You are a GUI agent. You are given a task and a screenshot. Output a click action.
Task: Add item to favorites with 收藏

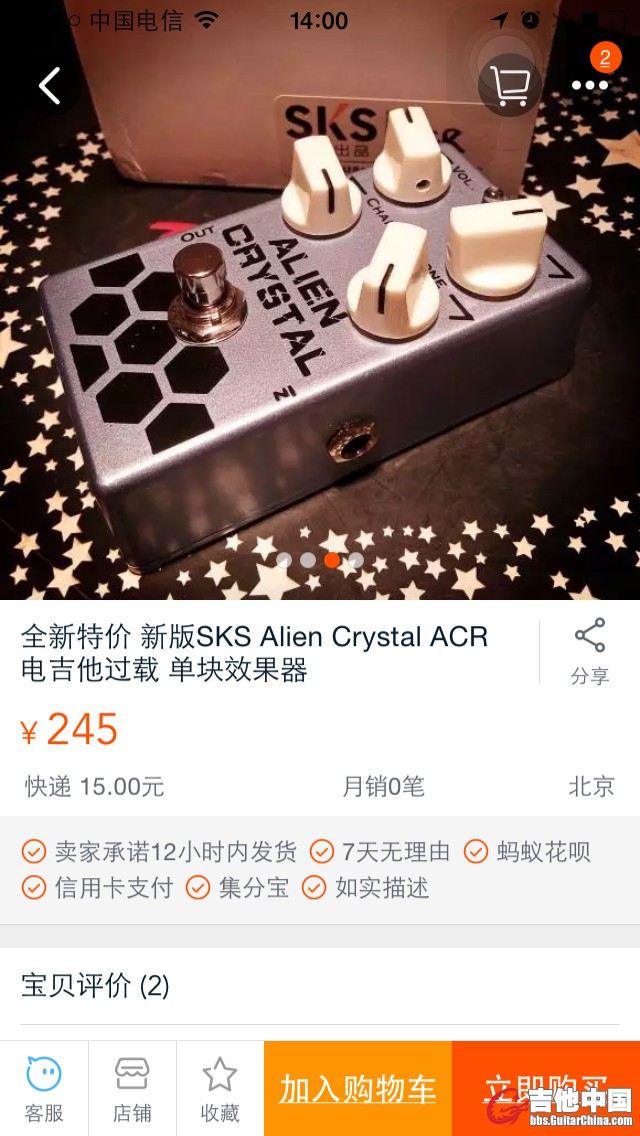tap(220, 1088)
